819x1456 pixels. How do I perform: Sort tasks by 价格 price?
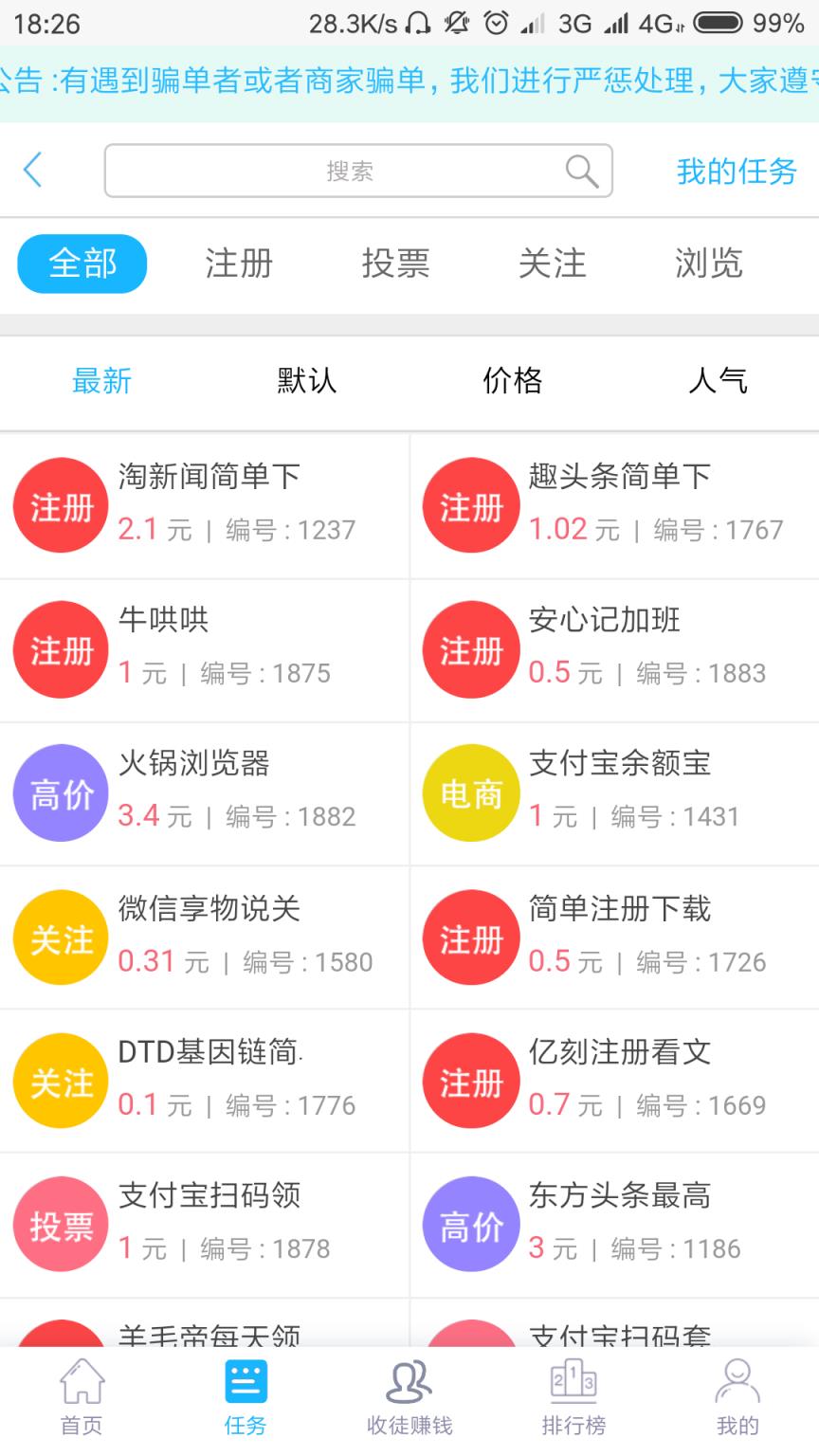click(x=512, y=379)
